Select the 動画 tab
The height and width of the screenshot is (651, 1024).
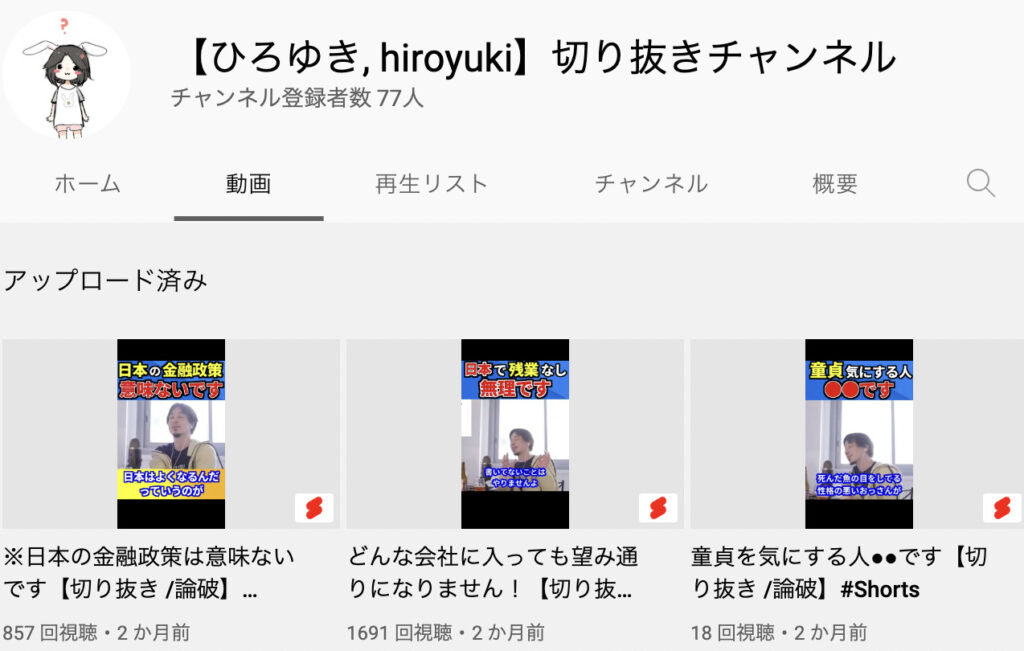[x=248, y=184]
